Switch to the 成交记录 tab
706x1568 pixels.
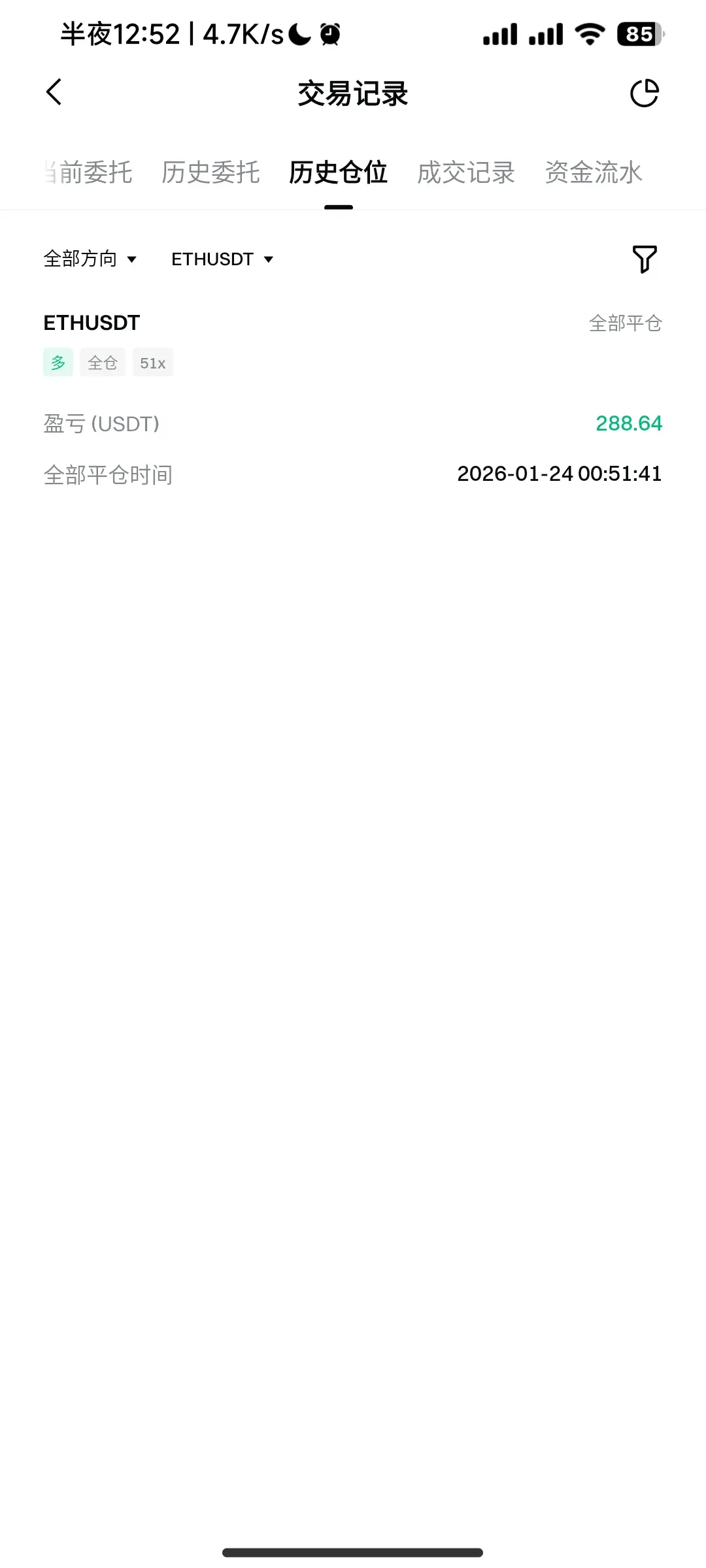pyautogui.click(x=465, y=172)
